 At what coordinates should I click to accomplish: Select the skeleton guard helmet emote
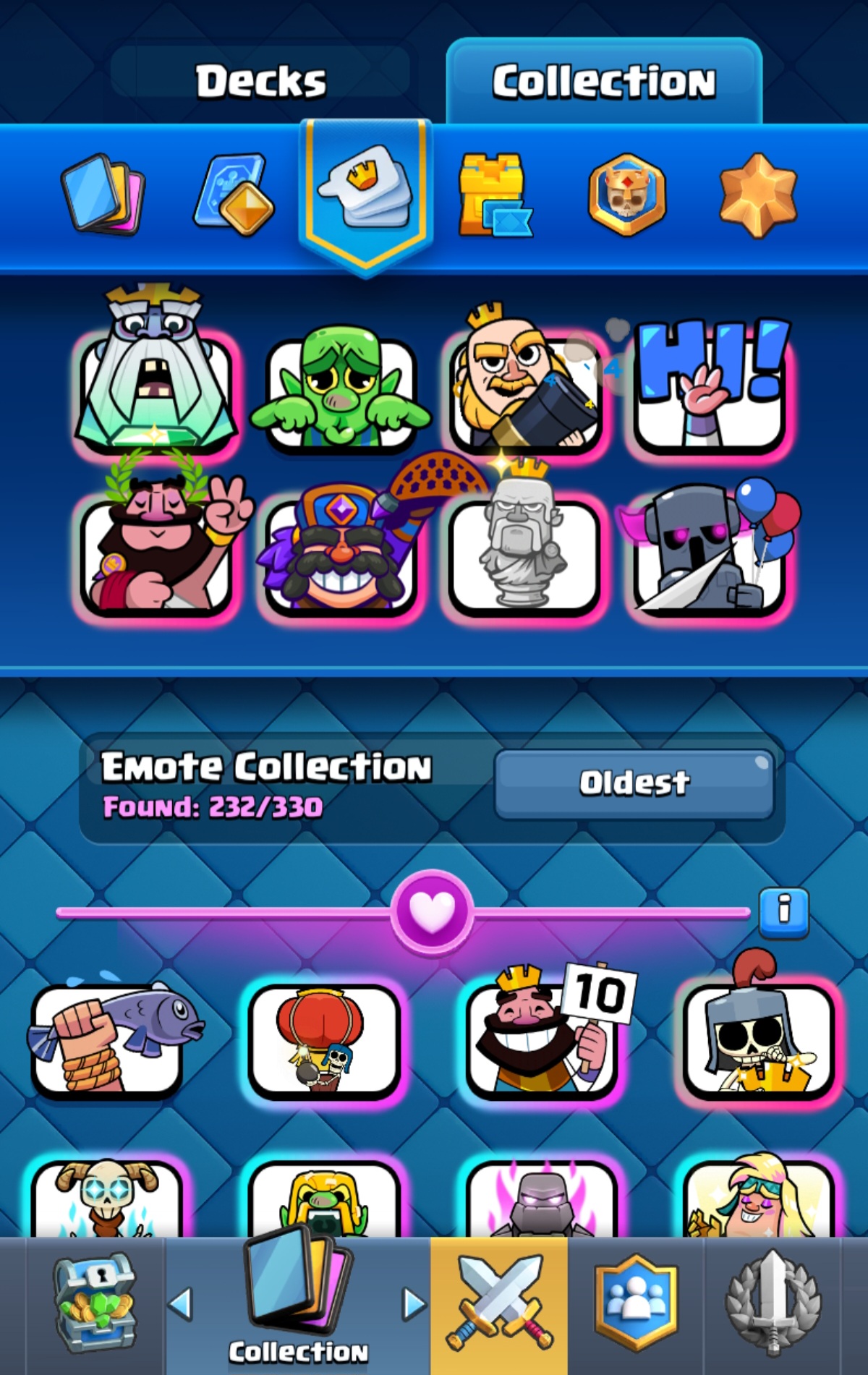pyautogui.click(x=758, y=1039)
